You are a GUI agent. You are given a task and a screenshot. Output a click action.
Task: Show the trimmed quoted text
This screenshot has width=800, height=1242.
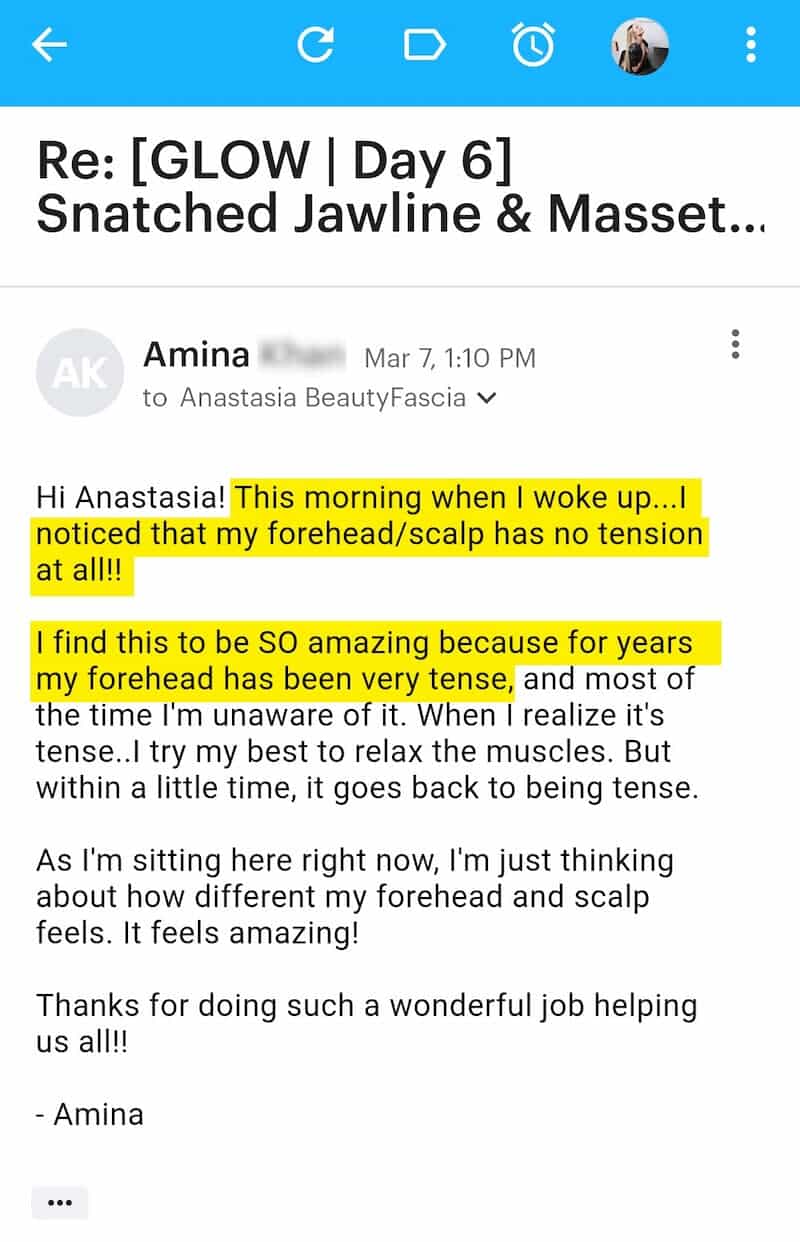pyautogui.click(x=60, y=1202)
